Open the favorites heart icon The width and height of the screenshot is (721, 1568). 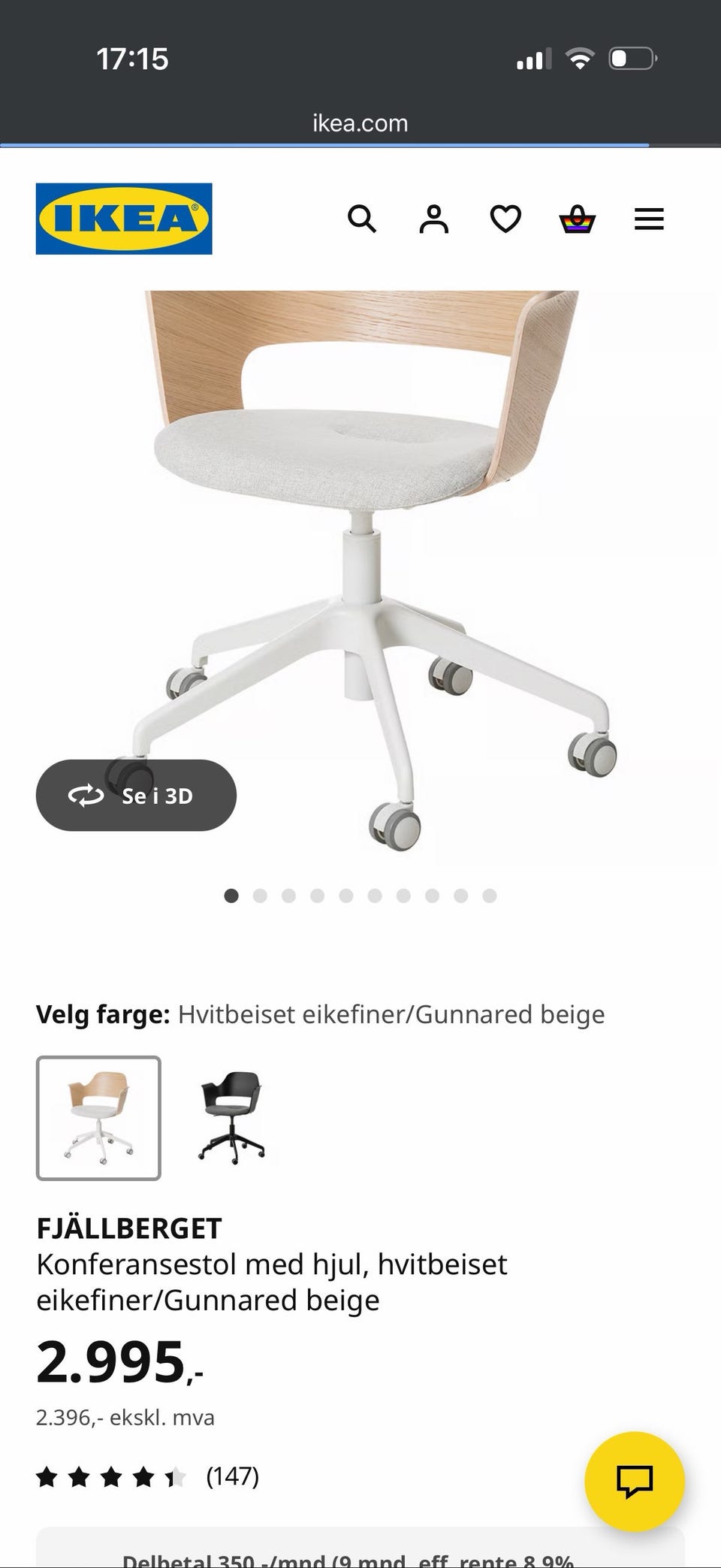[x=505, y=219]
